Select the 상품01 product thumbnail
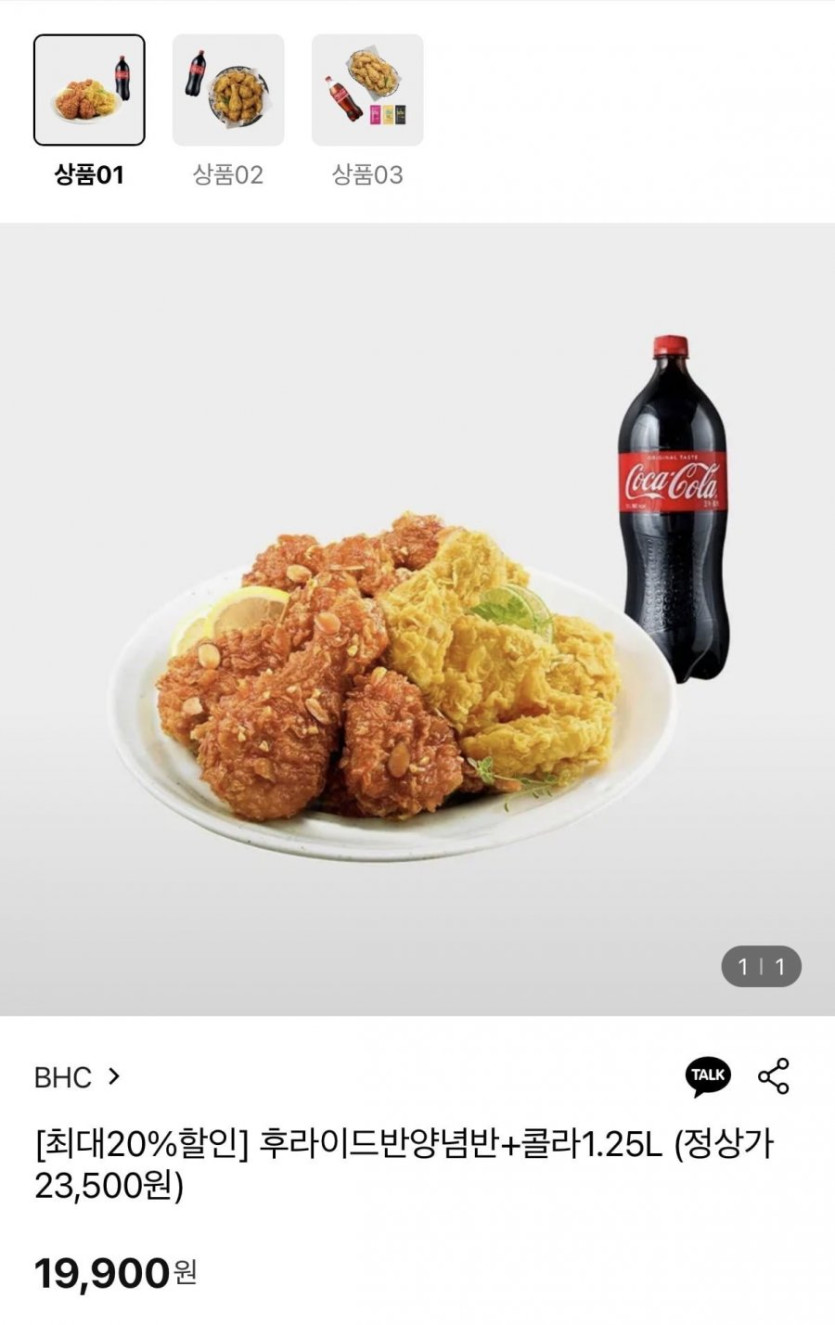This screenshot has width=835, height=1325. click(89, 90)
